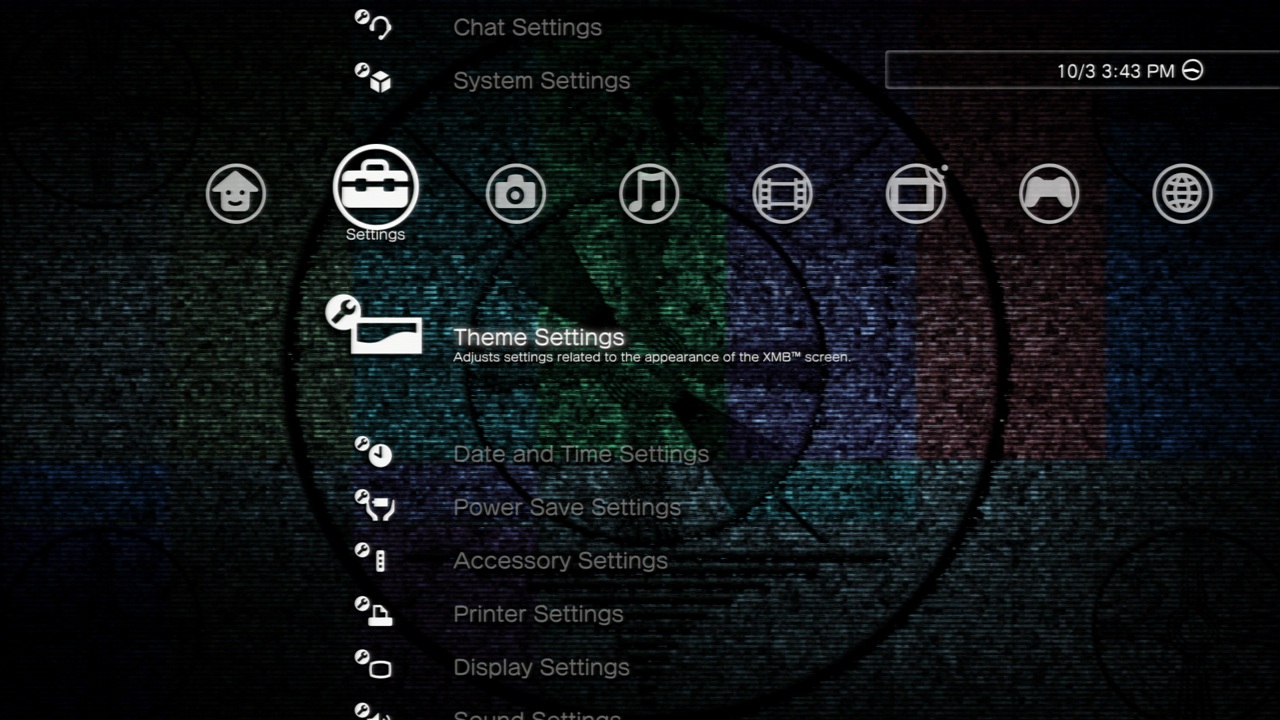Open Printer Settings
Image resolution: width=1280 pixels, height=720 pixels.
538,614
